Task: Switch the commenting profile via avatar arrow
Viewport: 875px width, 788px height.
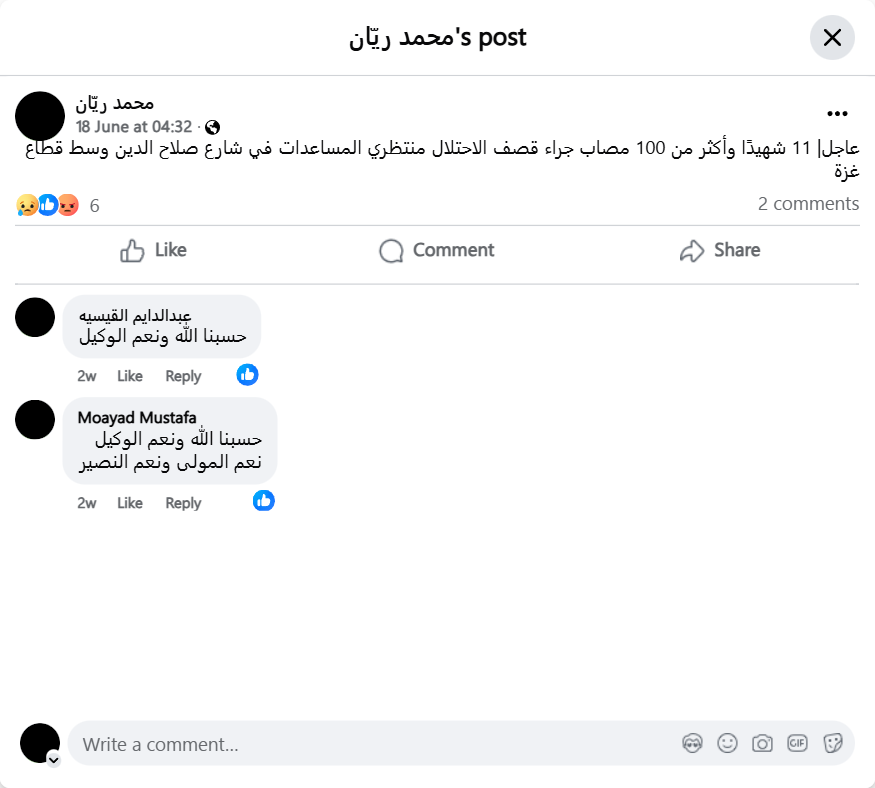Action: point(54,759)
